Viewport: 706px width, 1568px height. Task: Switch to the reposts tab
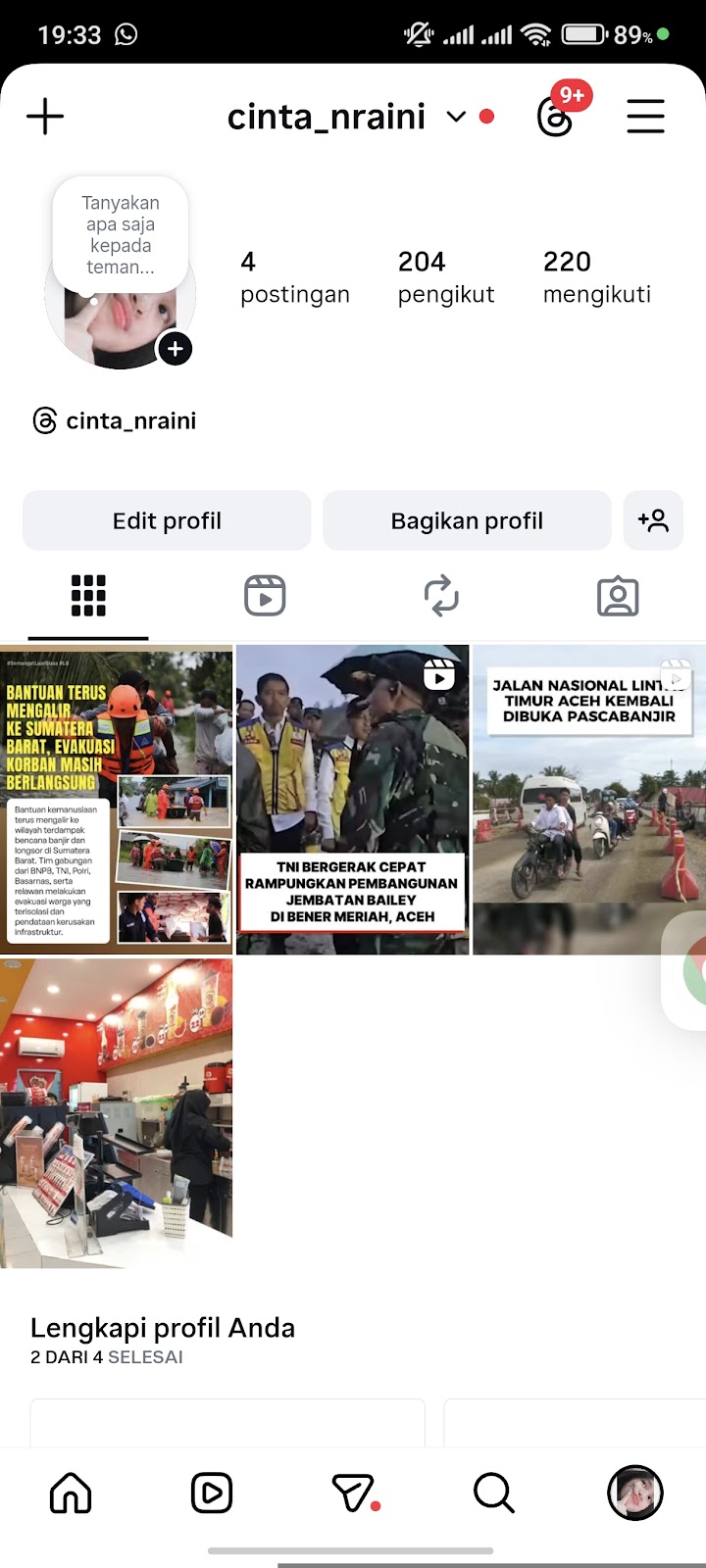[441, 596]
